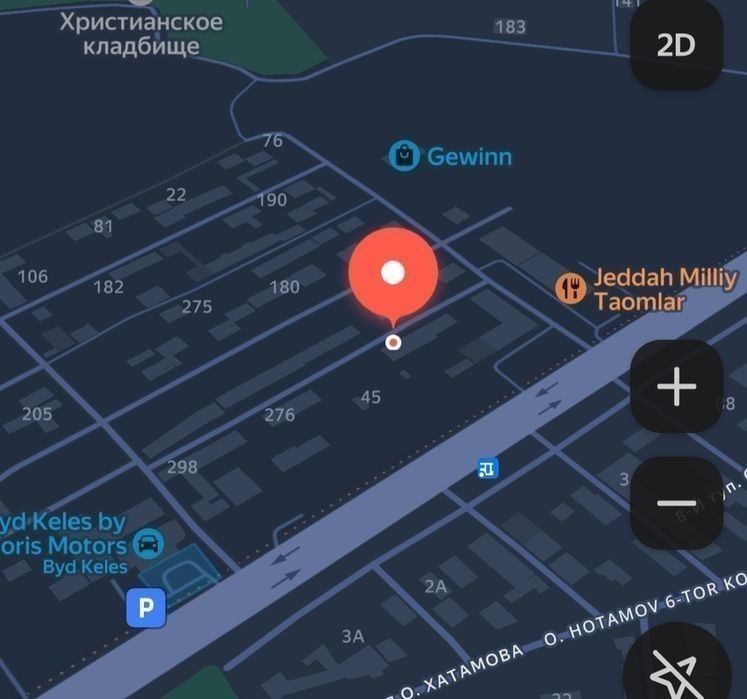The width and height of the screenshot is (747, 699).
Task: Open Jeddah Milliy Taomlar restaurant marker
Action: [x=571, y=289]
